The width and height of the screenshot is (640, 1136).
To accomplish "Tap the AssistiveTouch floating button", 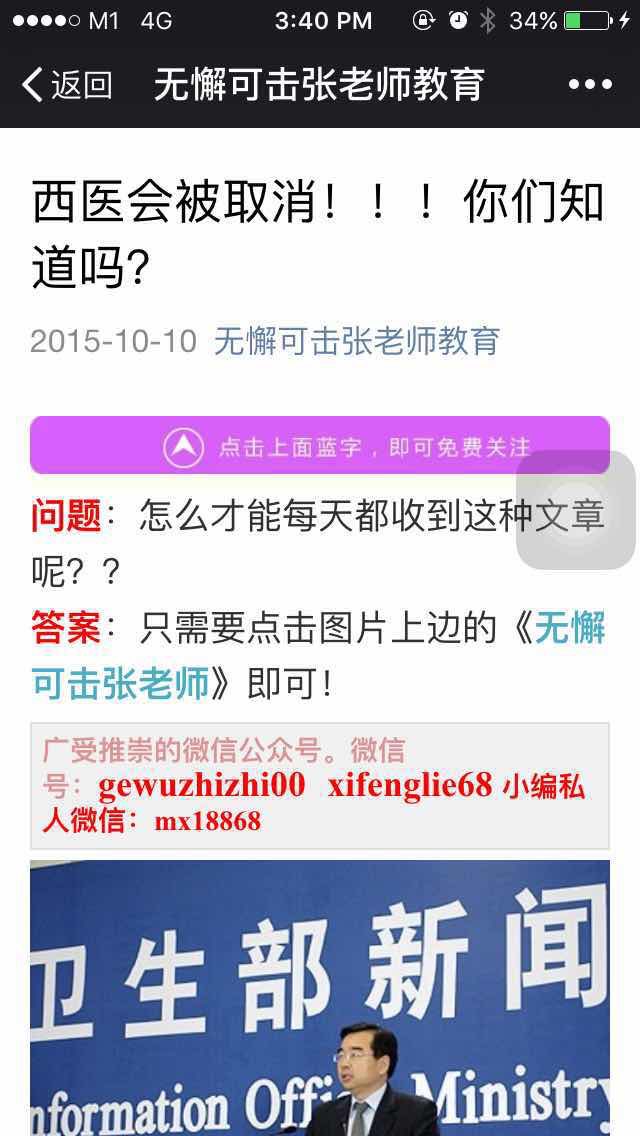I will click(x=576, y=510).
